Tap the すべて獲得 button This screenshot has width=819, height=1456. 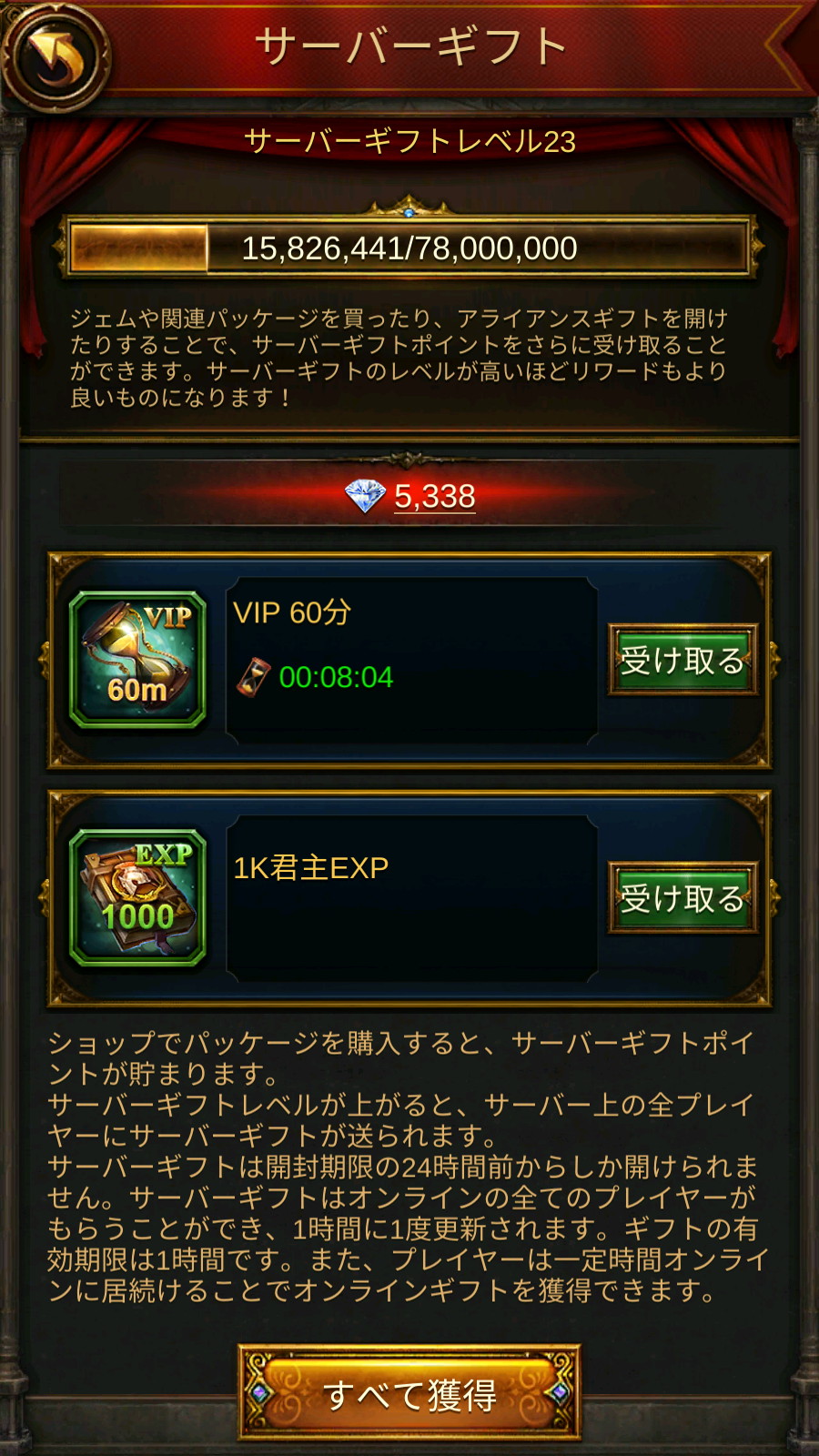409,1393
